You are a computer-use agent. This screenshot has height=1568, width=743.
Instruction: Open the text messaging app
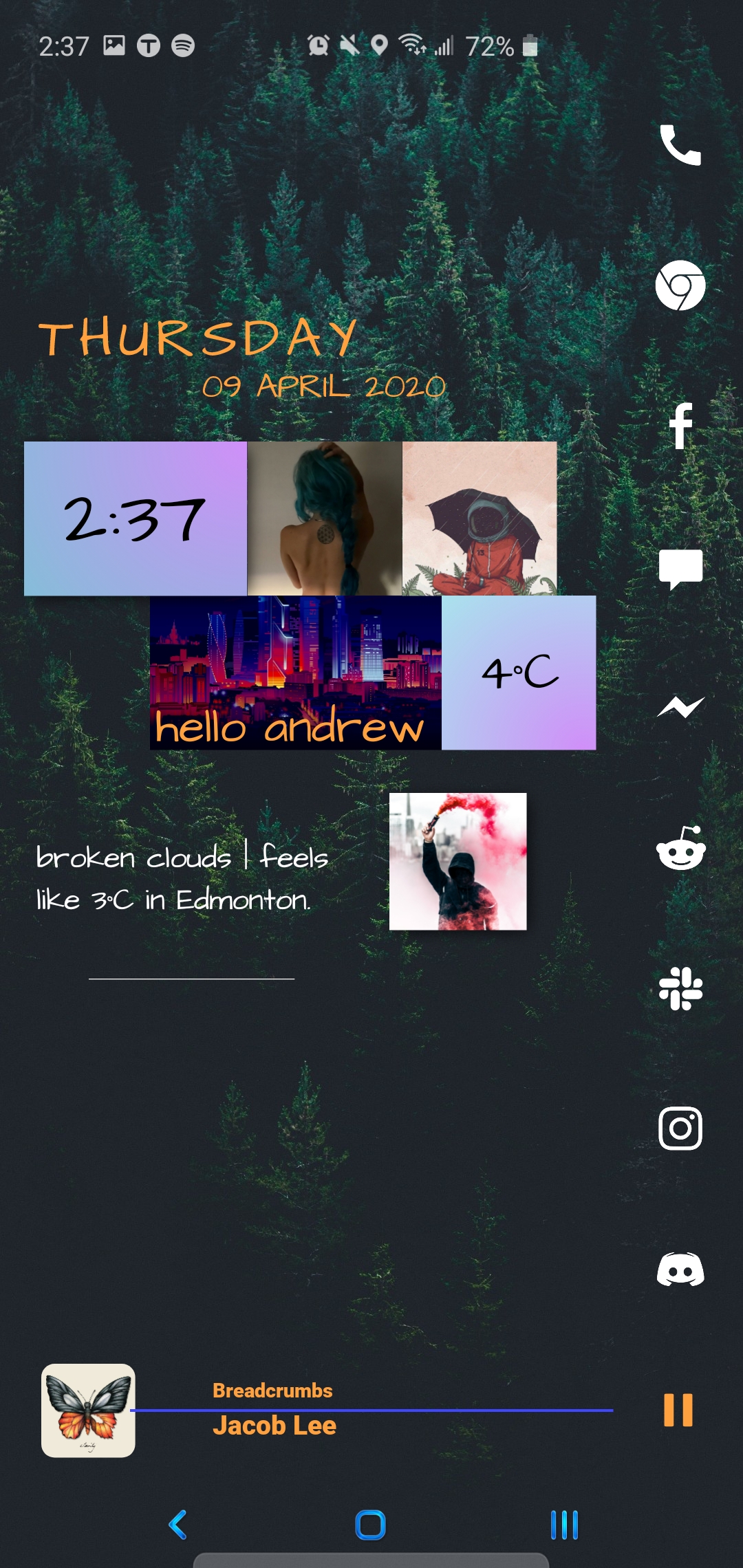682,568
